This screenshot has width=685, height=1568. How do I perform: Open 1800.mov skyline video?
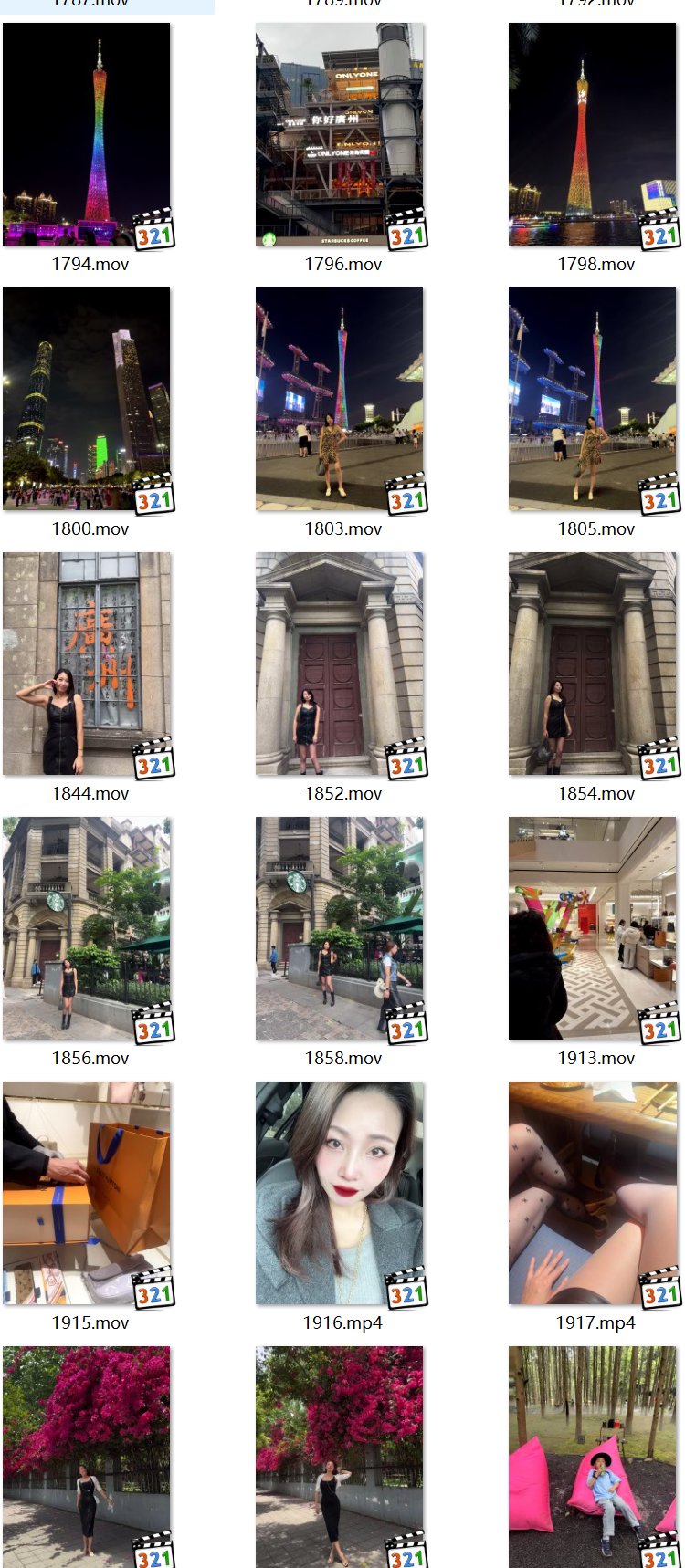click(87, 399)
